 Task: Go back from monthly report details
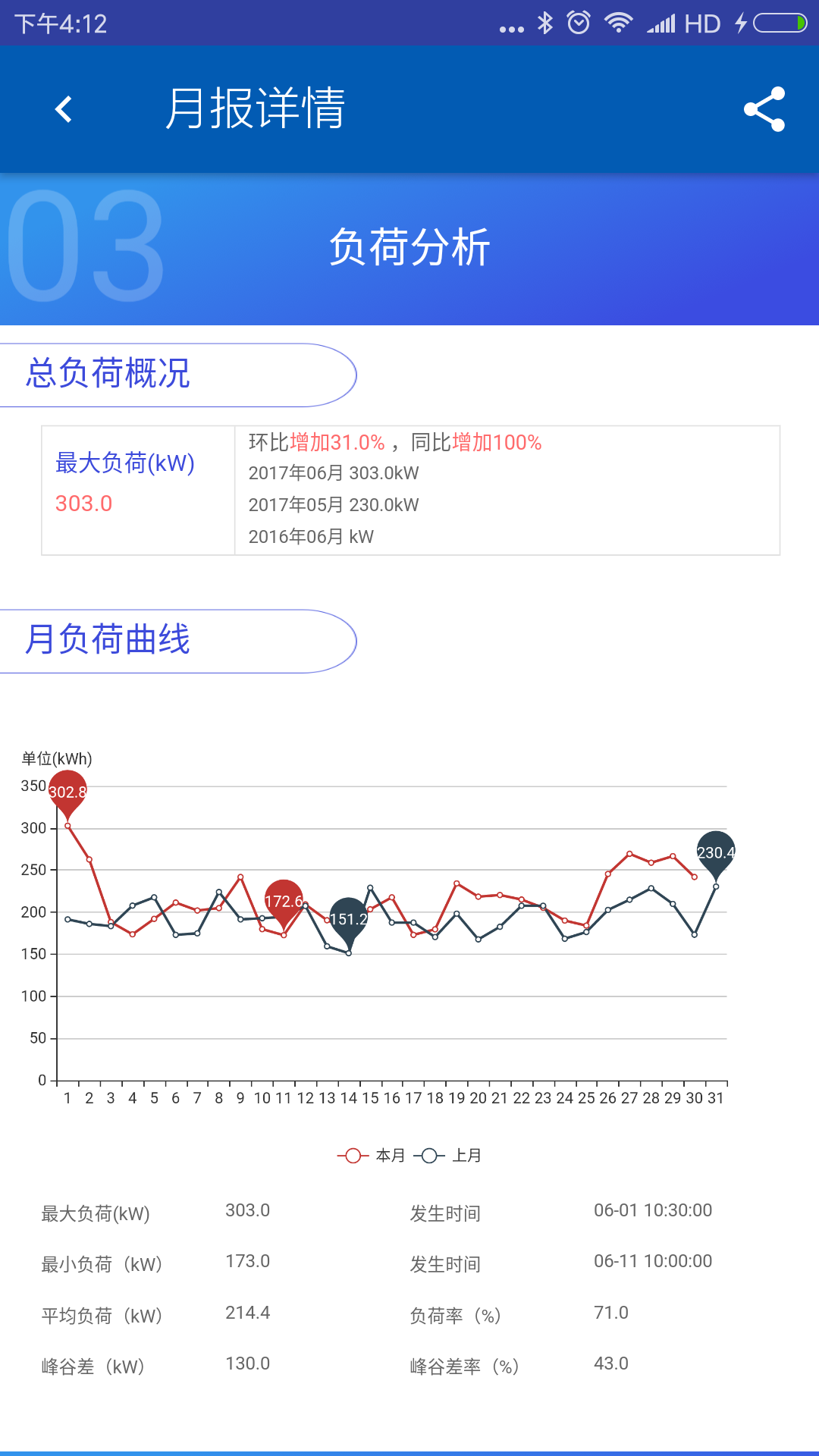[64, 109]
